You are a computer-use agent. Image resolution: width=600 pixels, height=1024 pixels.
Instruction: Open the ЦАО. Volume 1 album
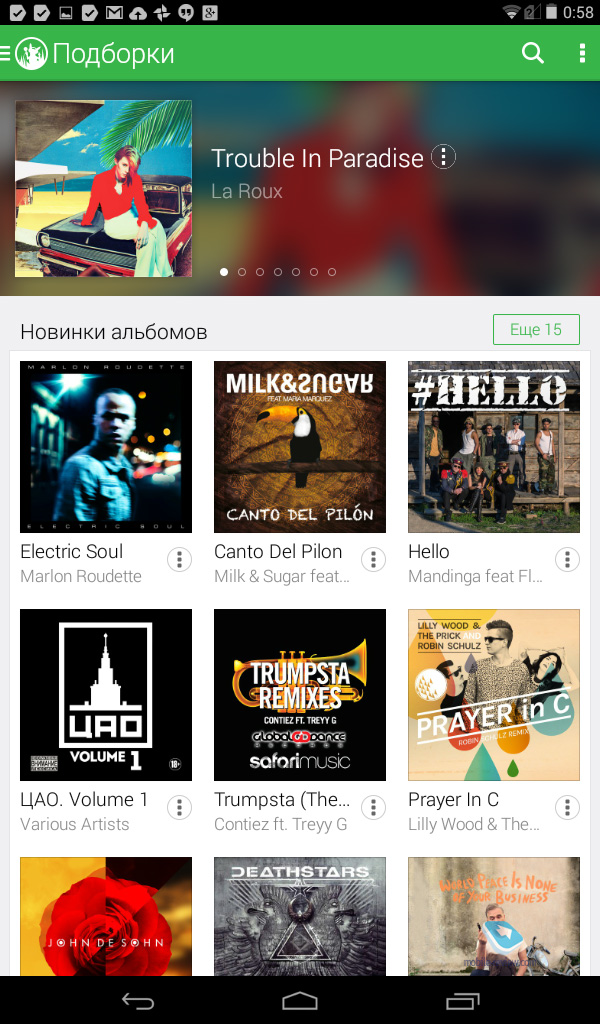[106, 695]
